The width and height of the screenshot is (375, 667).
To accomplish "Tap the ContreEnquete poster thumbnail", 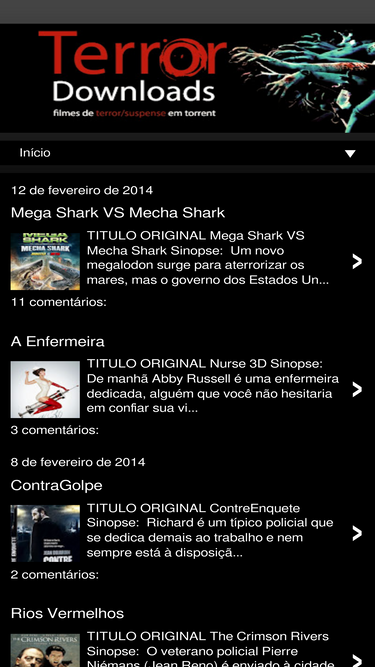I will pyautogui.click(x=45, y=533).
